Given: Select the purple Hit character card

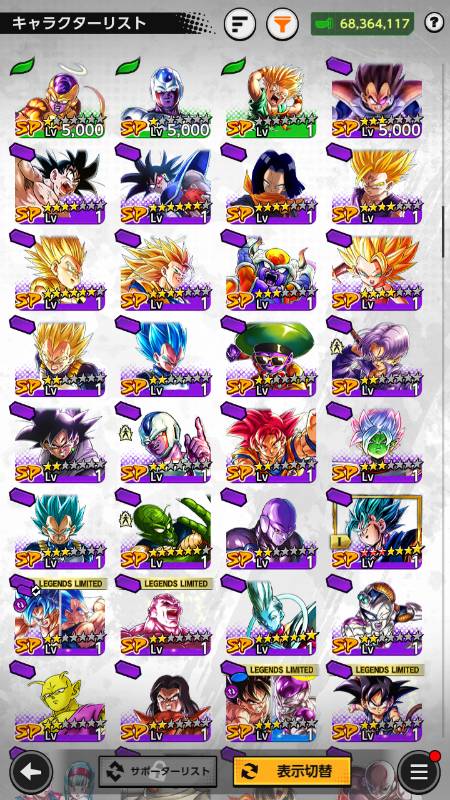Looking at the screenshot, I should coord(271,532).
